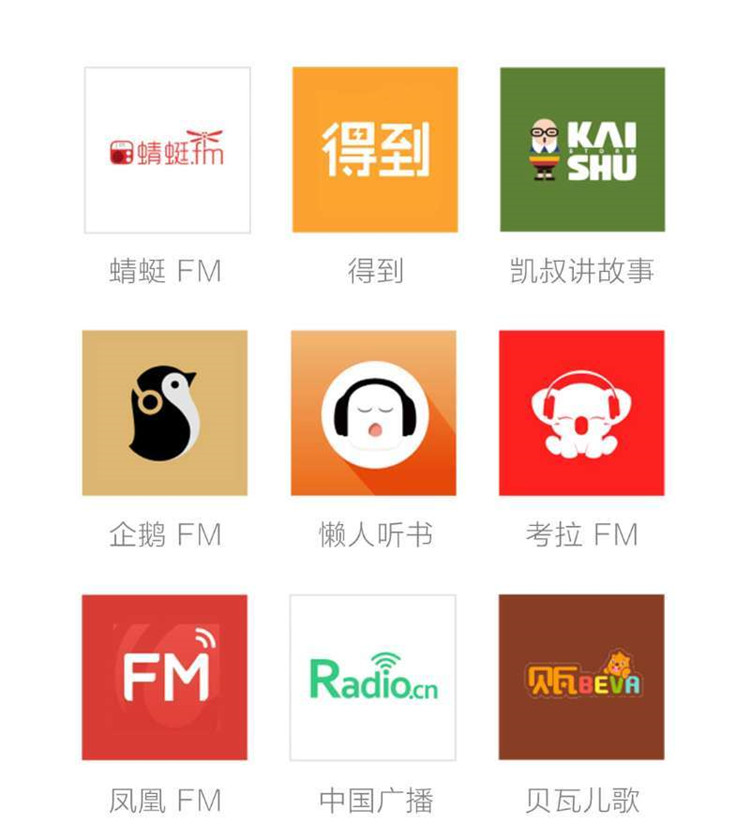Open the 蜻蜓FM app icon

(167, 150)
